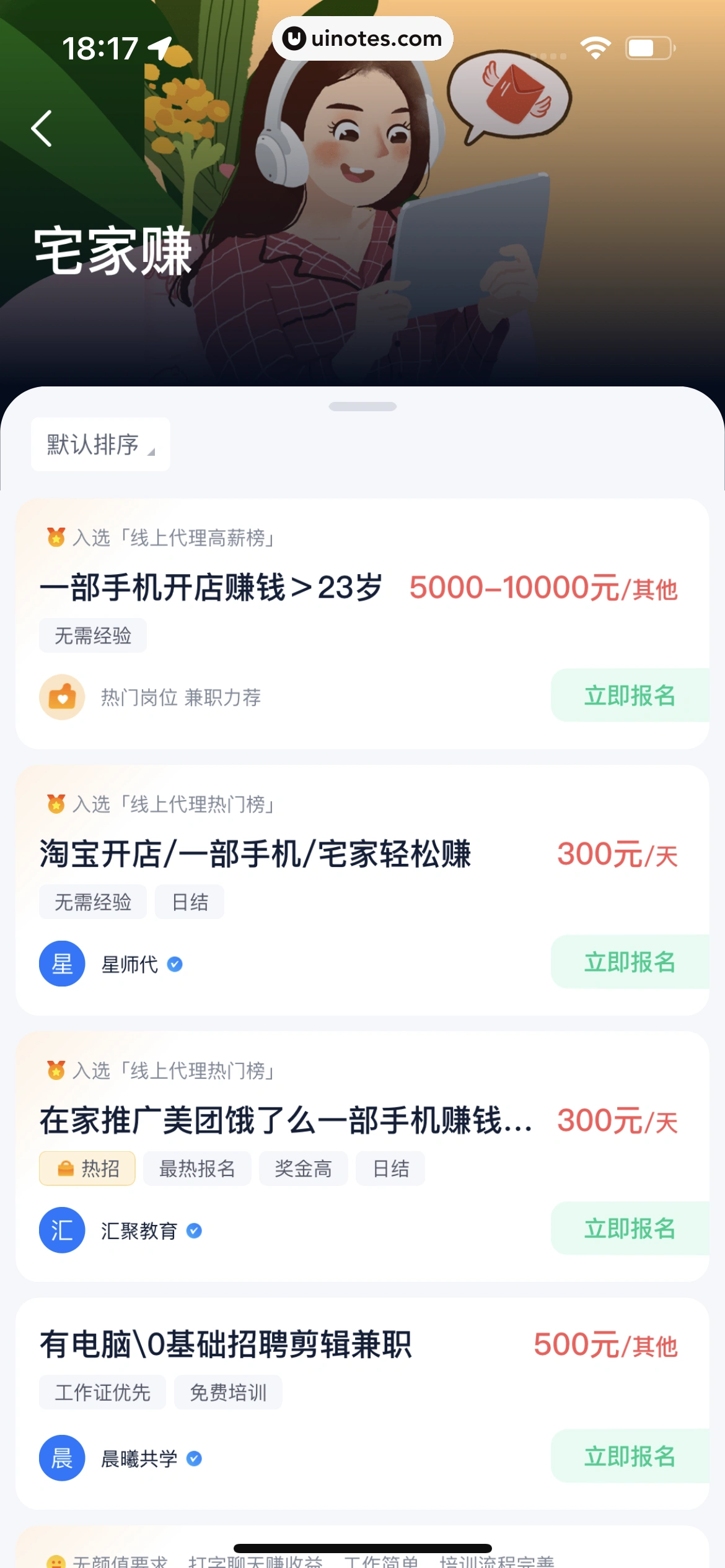Open the 有电脑\0基础招聘剪辑兼职 job card

click(x=226, y=1344)
